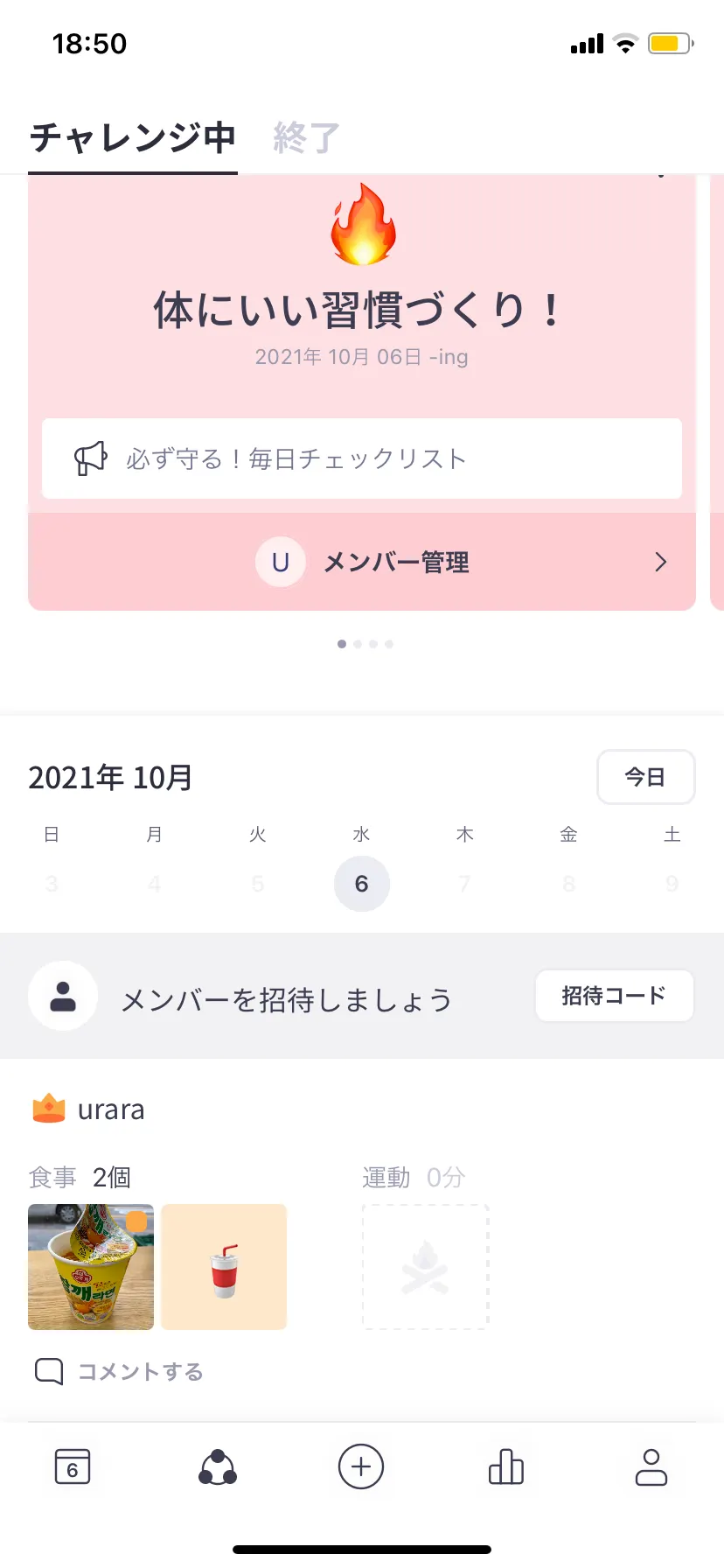Select the チャレンジ中 tab
This screenshot has width=724, height=1568.
[133, 138]
